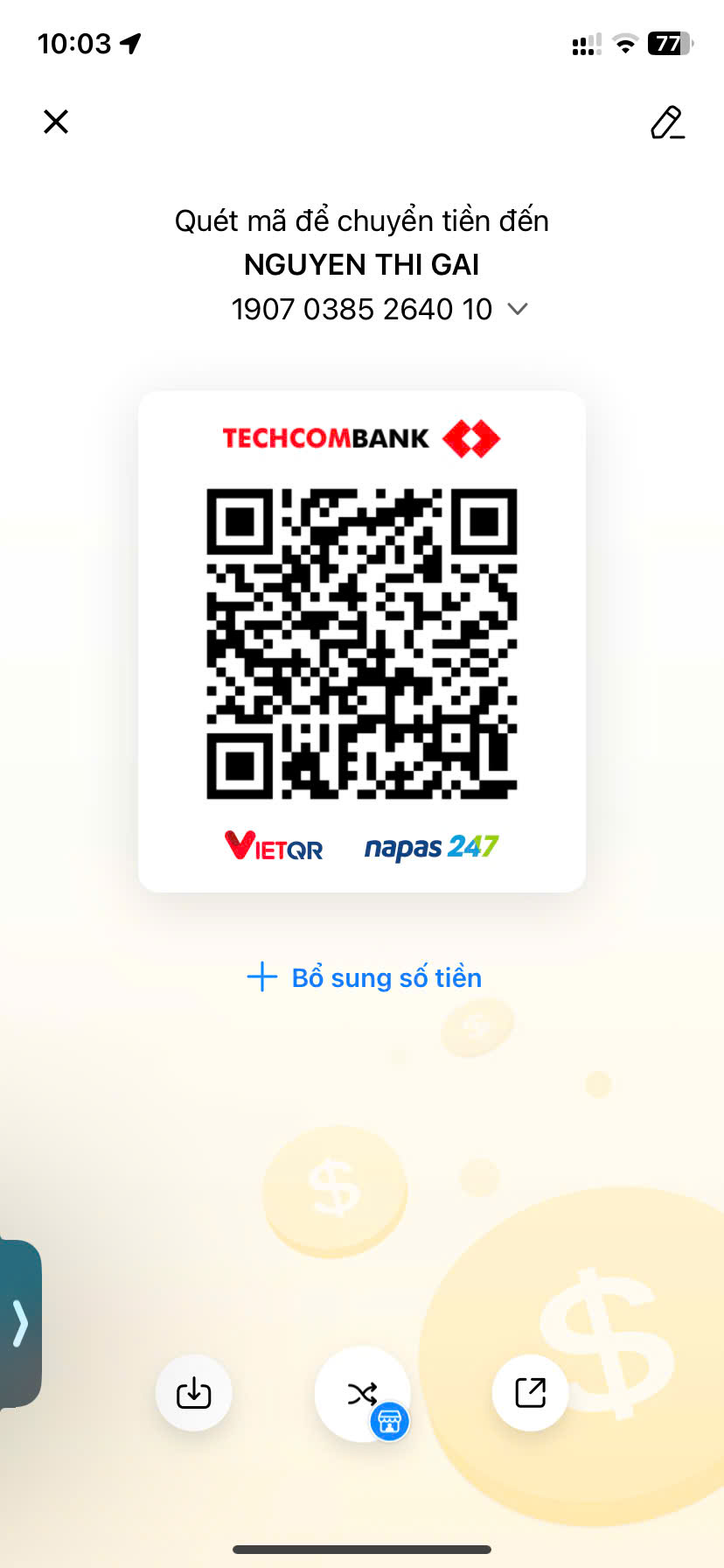Expand the account number dropdown

click(x=518, y=309)
